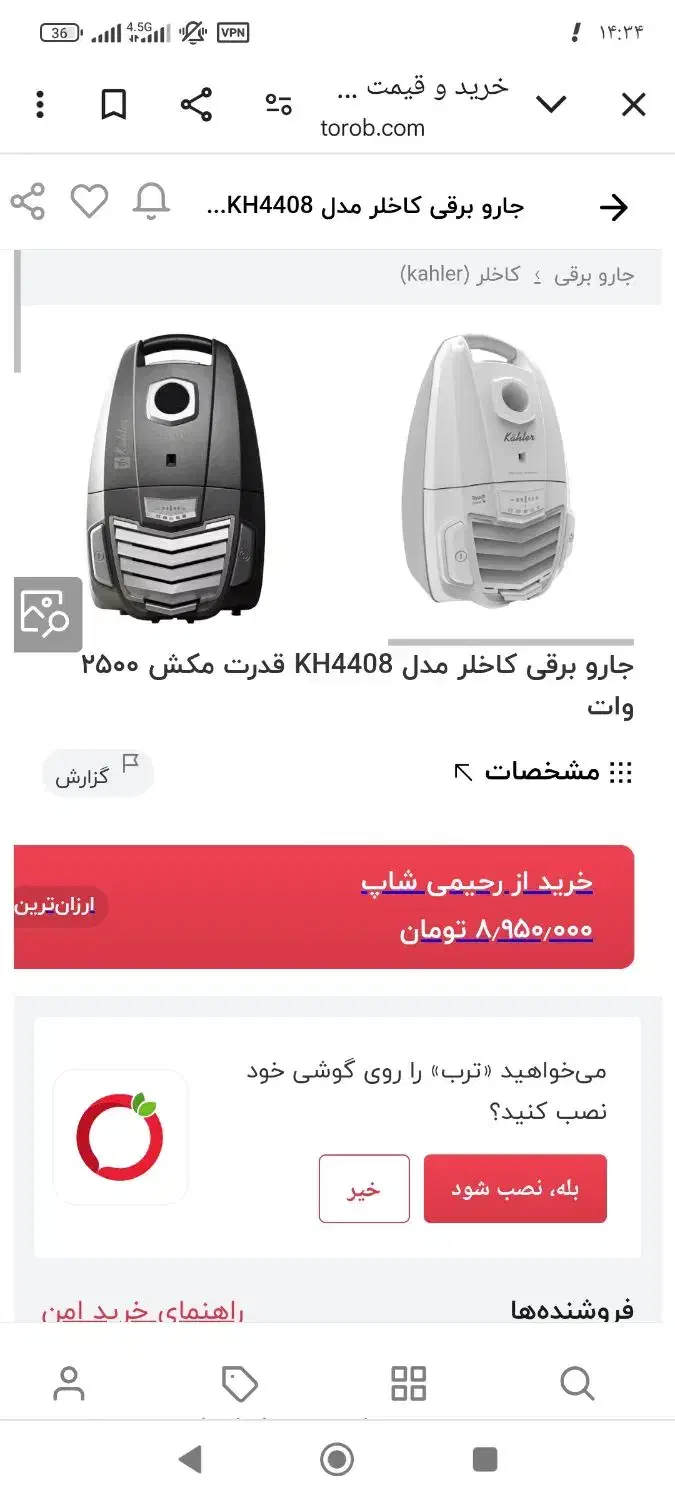This screenshot has height=1500, width=675.
Task: View the white vacuum cleaner image
Action: pos(488,470)
